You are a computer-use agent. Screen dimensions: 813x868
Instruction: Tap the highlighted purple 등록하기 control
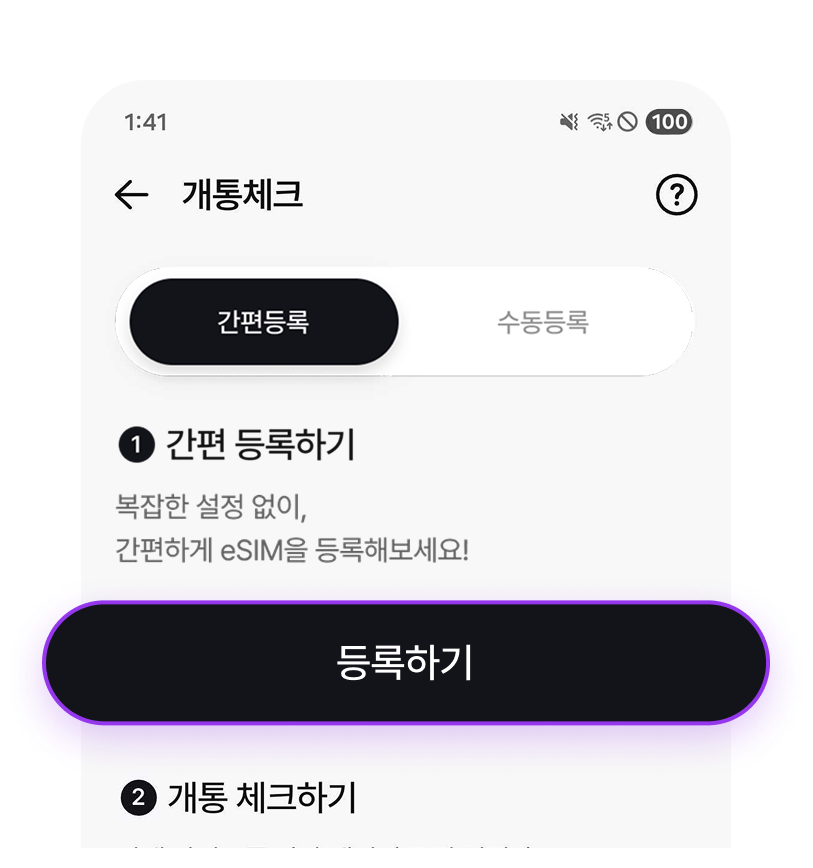[x=406, y=661]
